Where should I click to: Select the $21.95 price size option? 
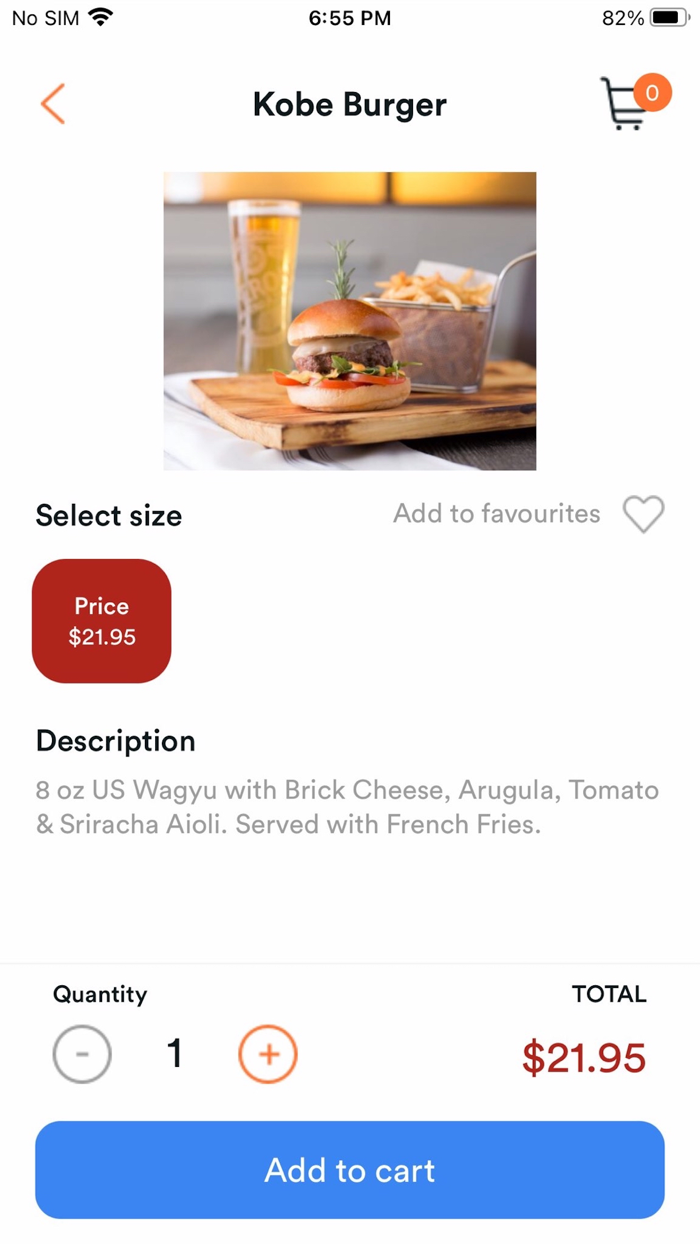click(x=102, y=621)
